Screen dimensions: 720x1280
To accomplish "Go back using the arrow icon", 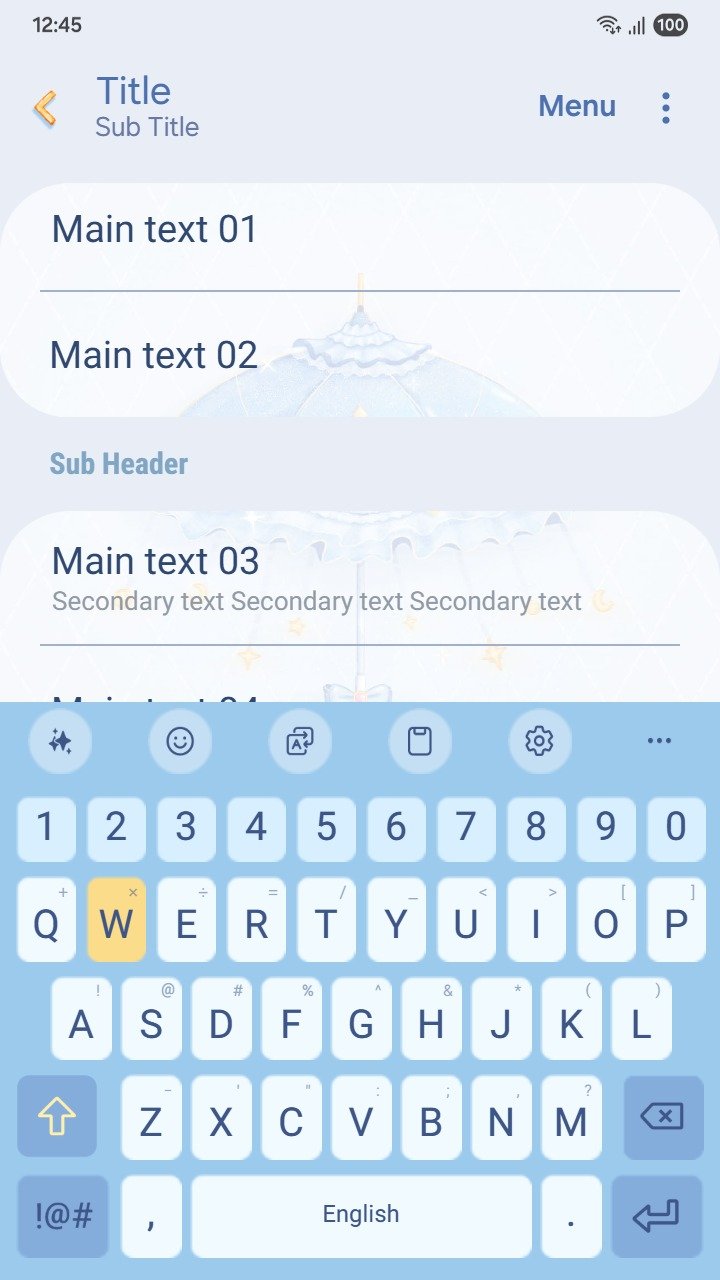I will [45, 108].
